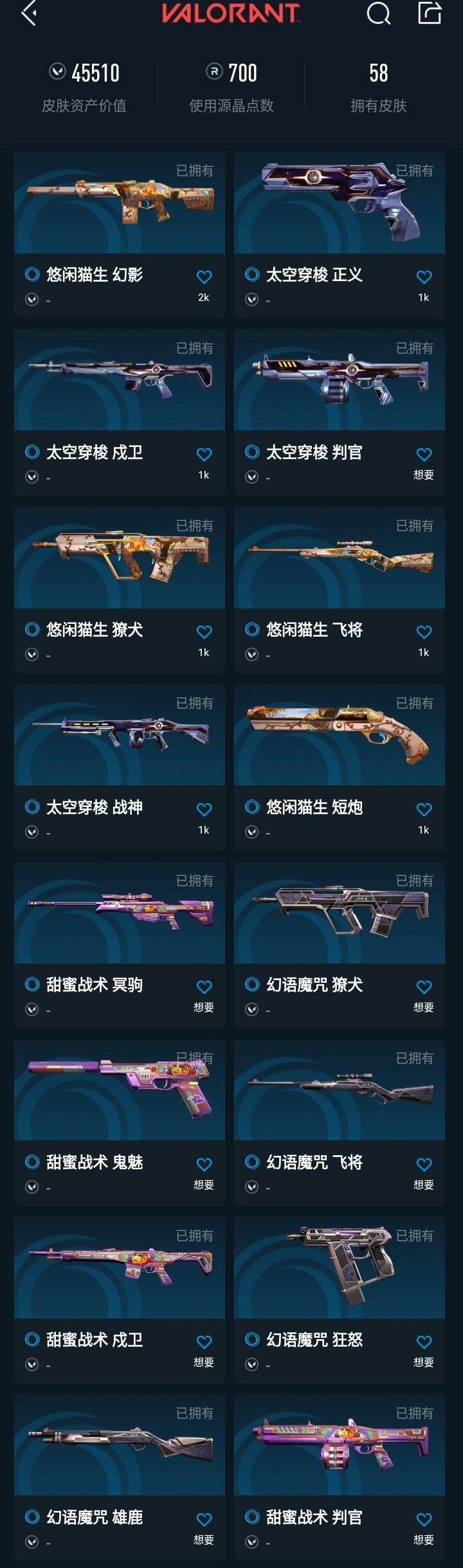Image resolution: width=463 pixels, height=1568 pixels.
Task: Open the 幻语魔咒 獠犬 skin card
Action: coord(340,913)
